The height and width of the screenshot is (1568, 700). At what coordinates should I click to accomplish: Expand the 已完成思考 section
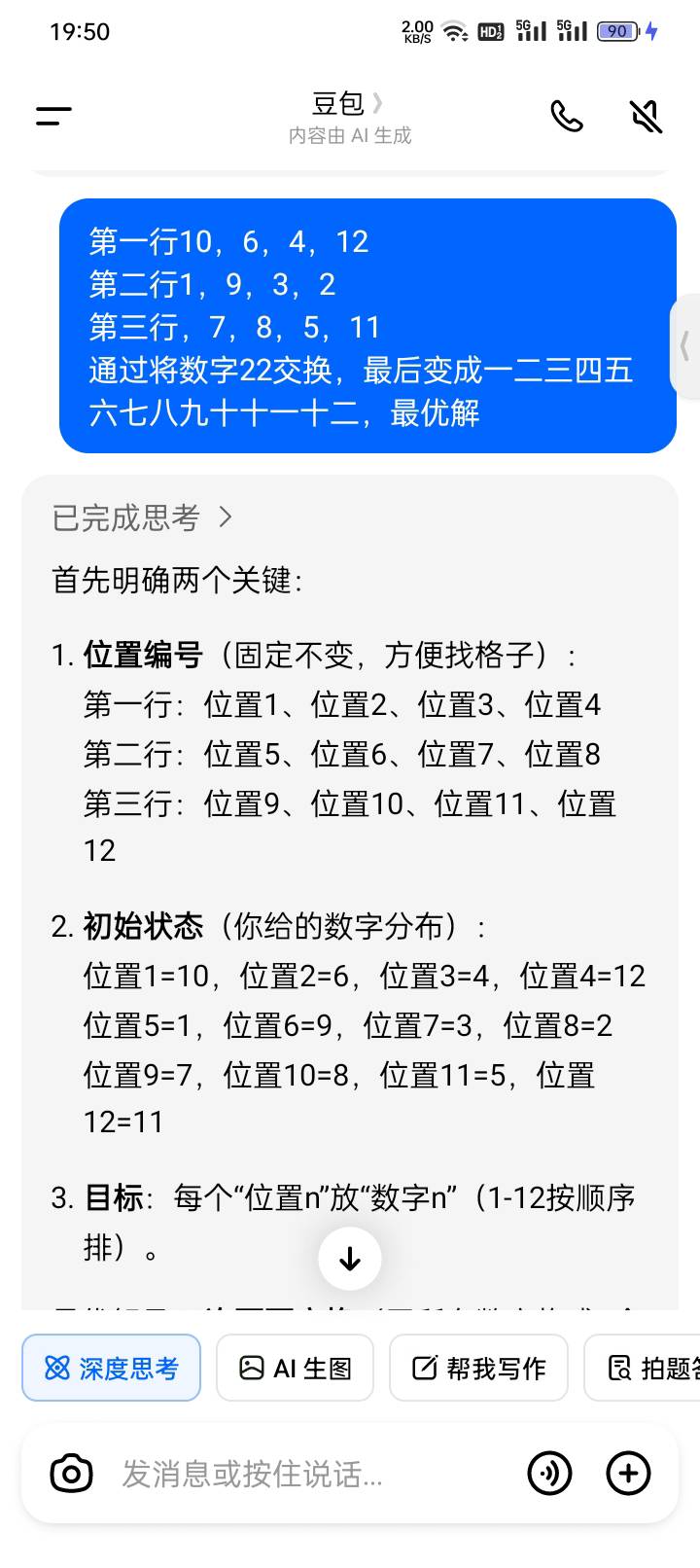click(x=143, y=517)
